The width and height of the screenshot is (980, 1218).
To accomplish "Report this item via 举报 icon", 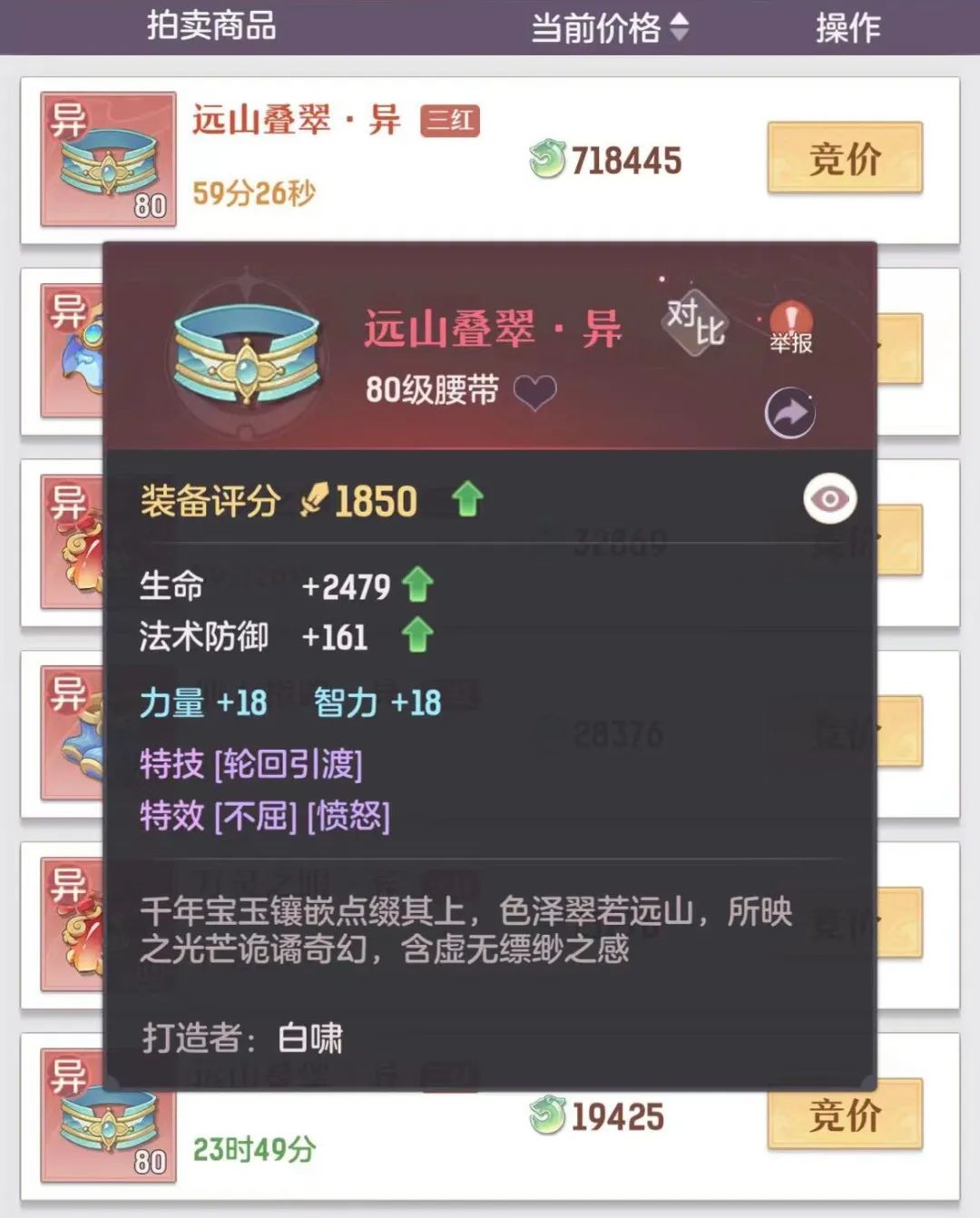I will (790, 328).
